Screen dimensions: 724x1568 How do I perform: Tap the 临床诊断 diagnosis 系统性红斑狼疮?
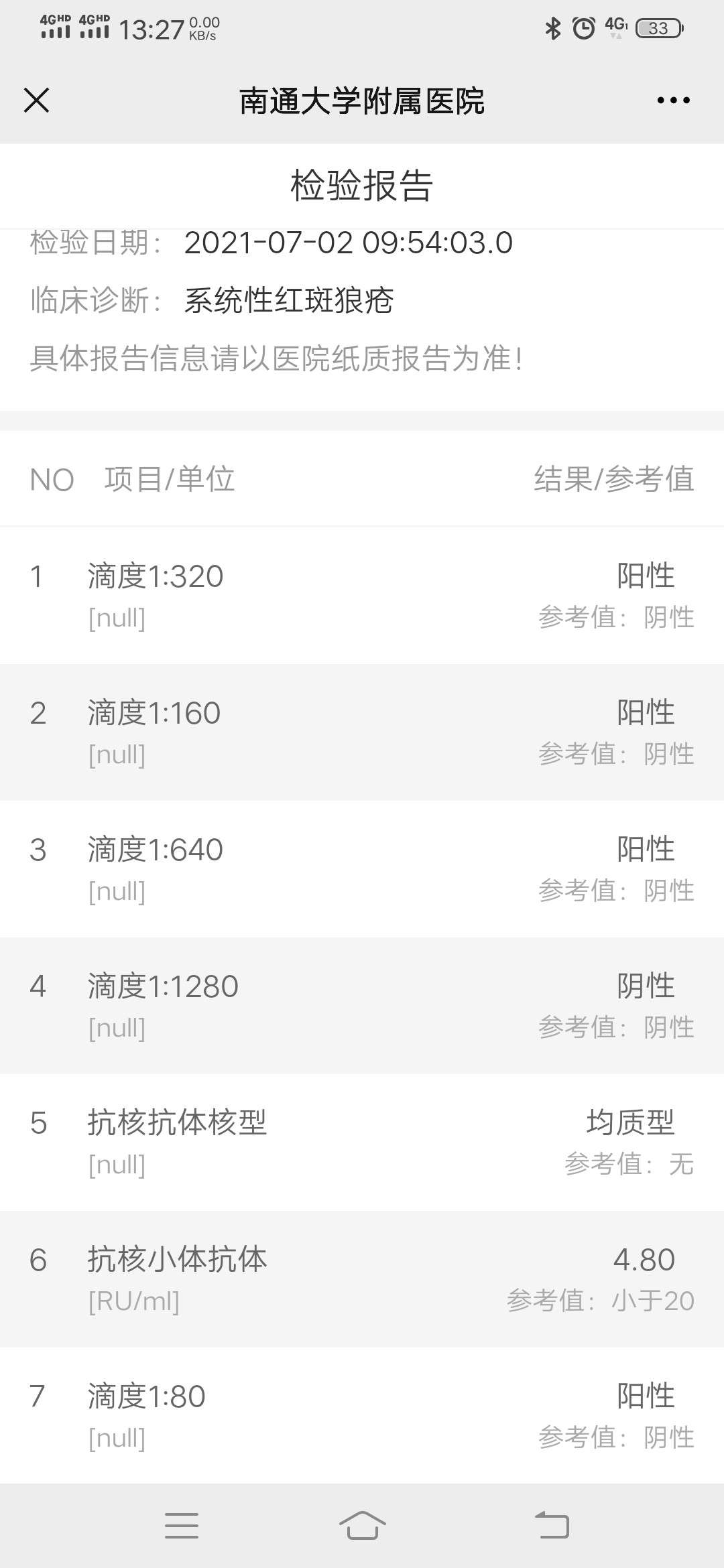click(287, 302)
